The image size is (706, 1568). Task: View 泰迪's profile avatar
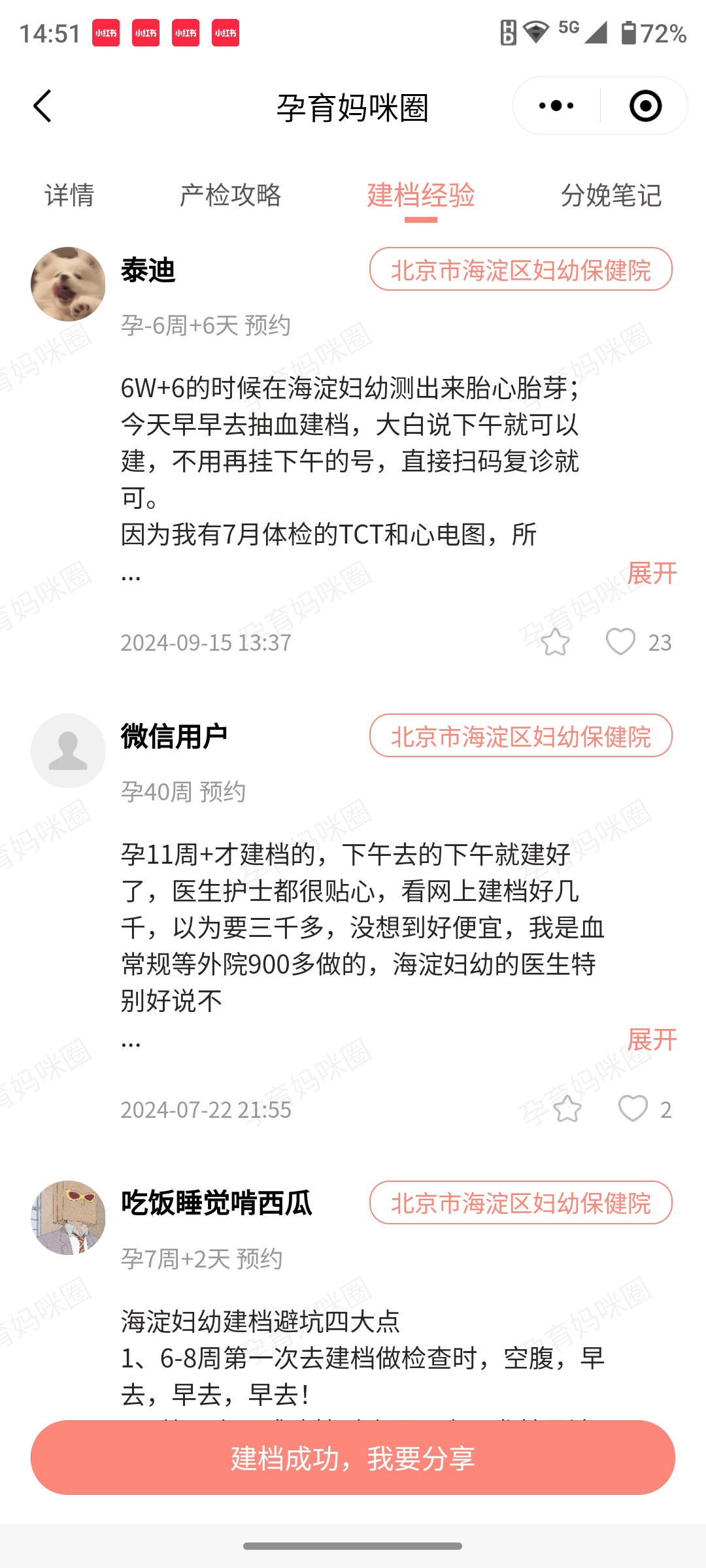(x=68, y=284)
